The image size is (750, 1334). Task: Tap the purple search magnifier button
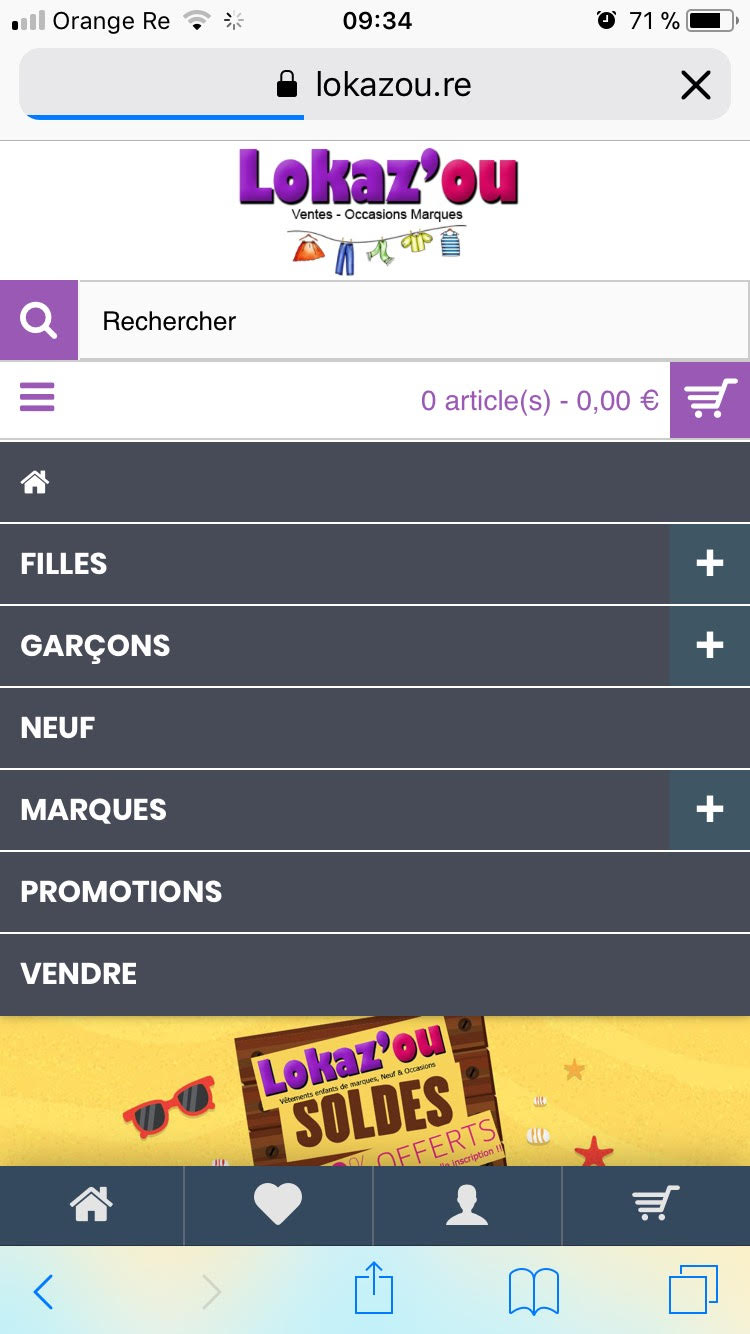[38, 321]
